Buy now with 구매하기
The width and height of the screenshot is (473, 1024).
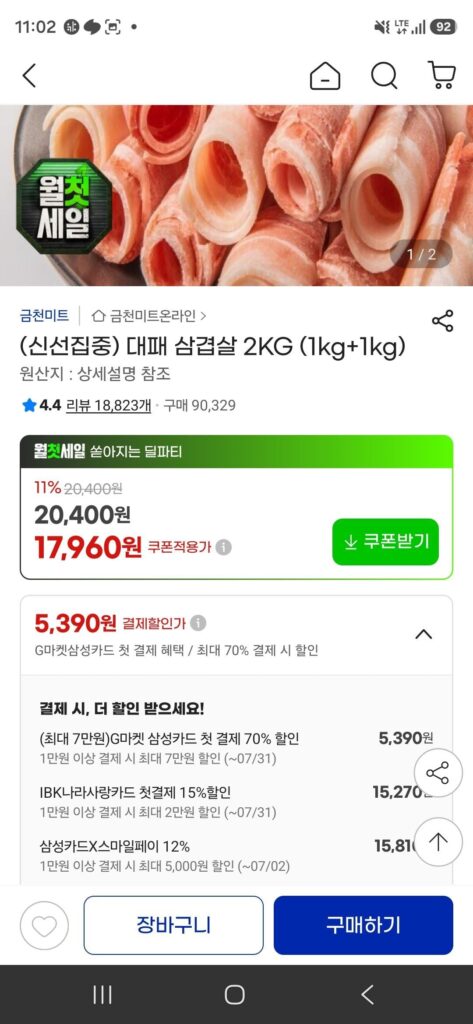[x=363, y=925]
